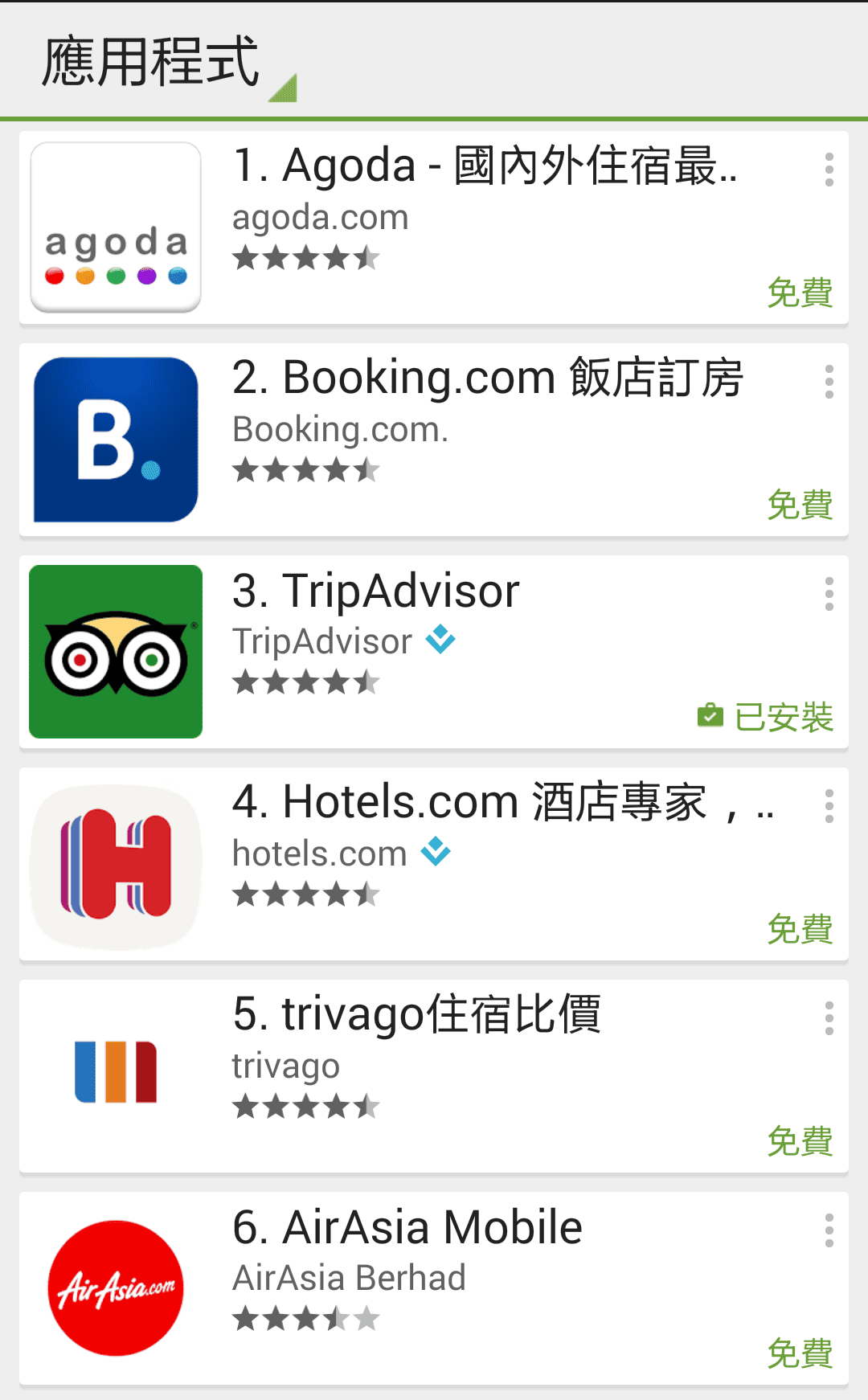Viewport: 868px width, 1400px height.
Task: Expand the 應用程式 category dropdown
Action: [283, 88]
